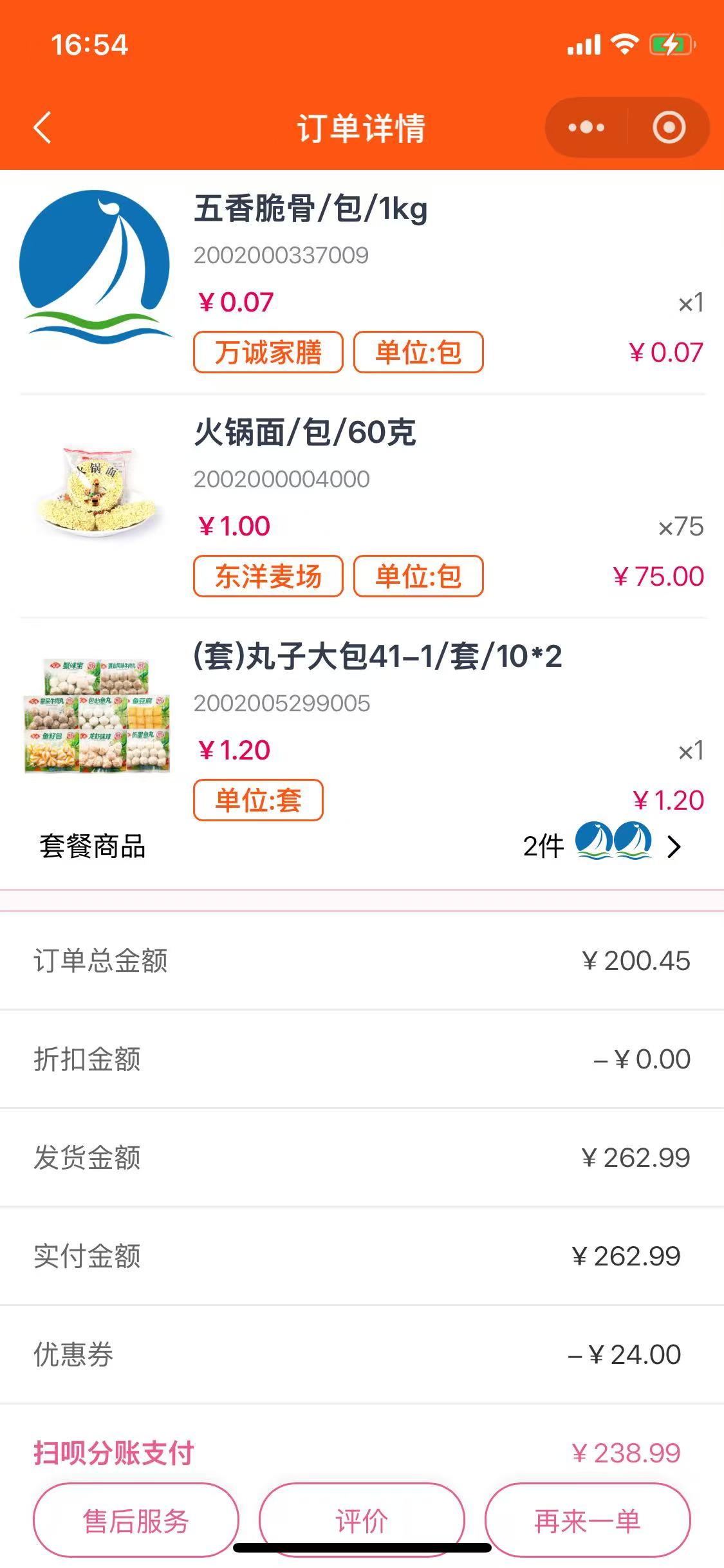Open the 火锅面/包/60克 product item
724x1568 pixels.
(305, 433)
